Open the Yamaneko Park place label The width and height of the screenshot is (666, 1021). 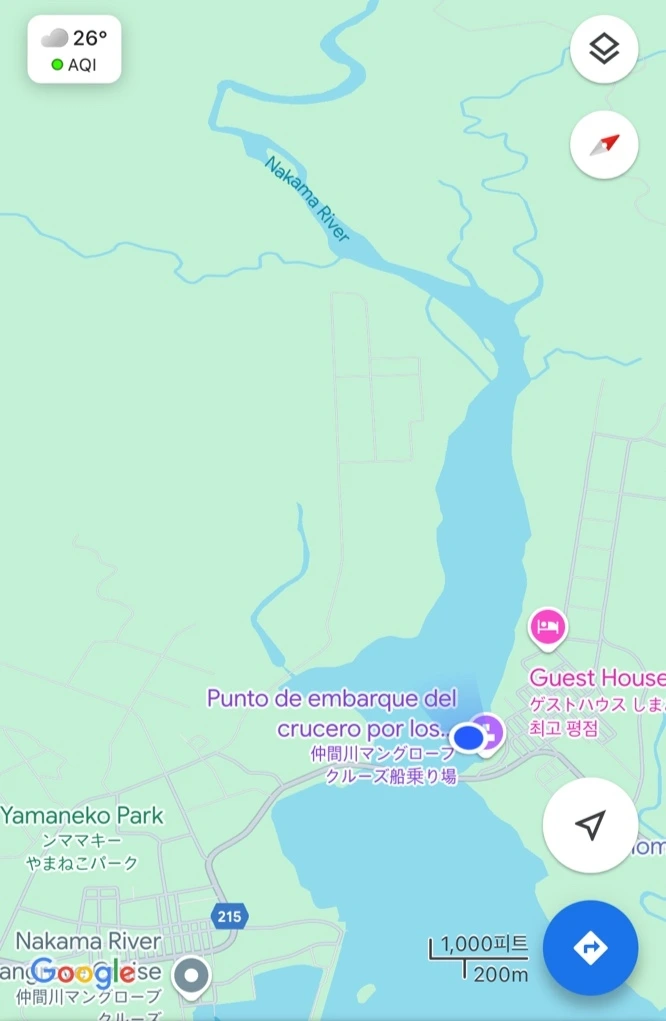coord(82,815)
